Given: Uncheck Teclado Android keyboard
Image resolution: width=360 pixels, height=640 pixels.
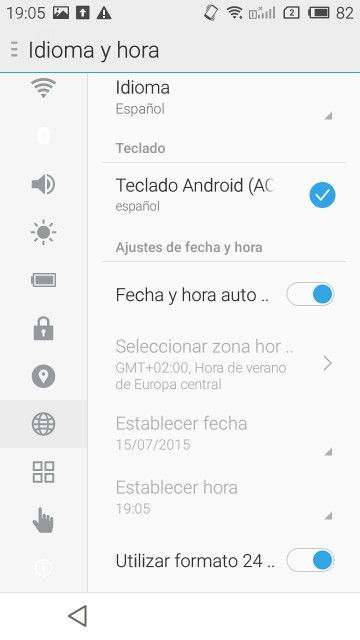Looking at the screenshot, I should point(322,195).
